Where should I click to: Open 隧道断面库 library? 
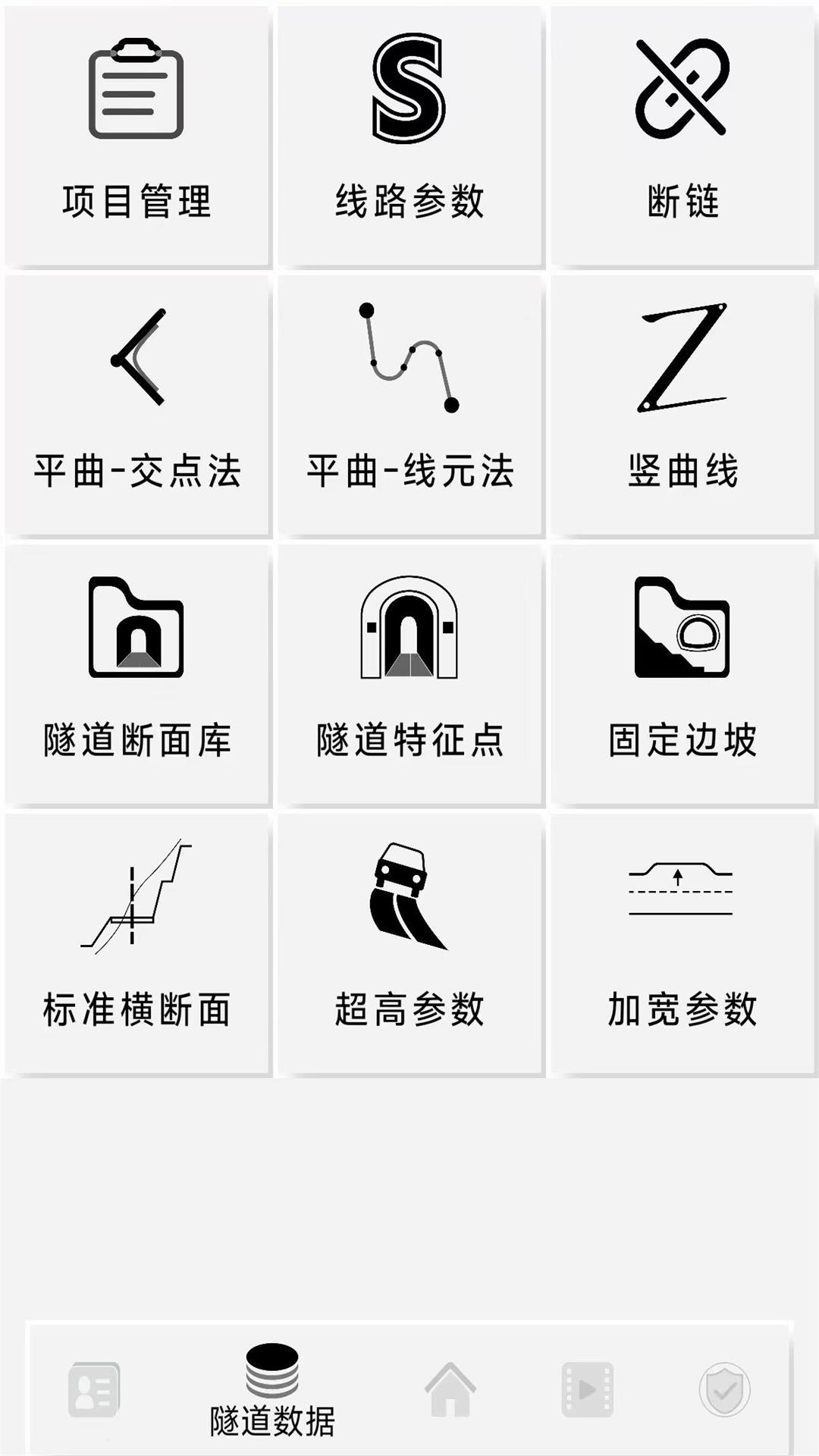pyautogui.click(x=136, y=675)
